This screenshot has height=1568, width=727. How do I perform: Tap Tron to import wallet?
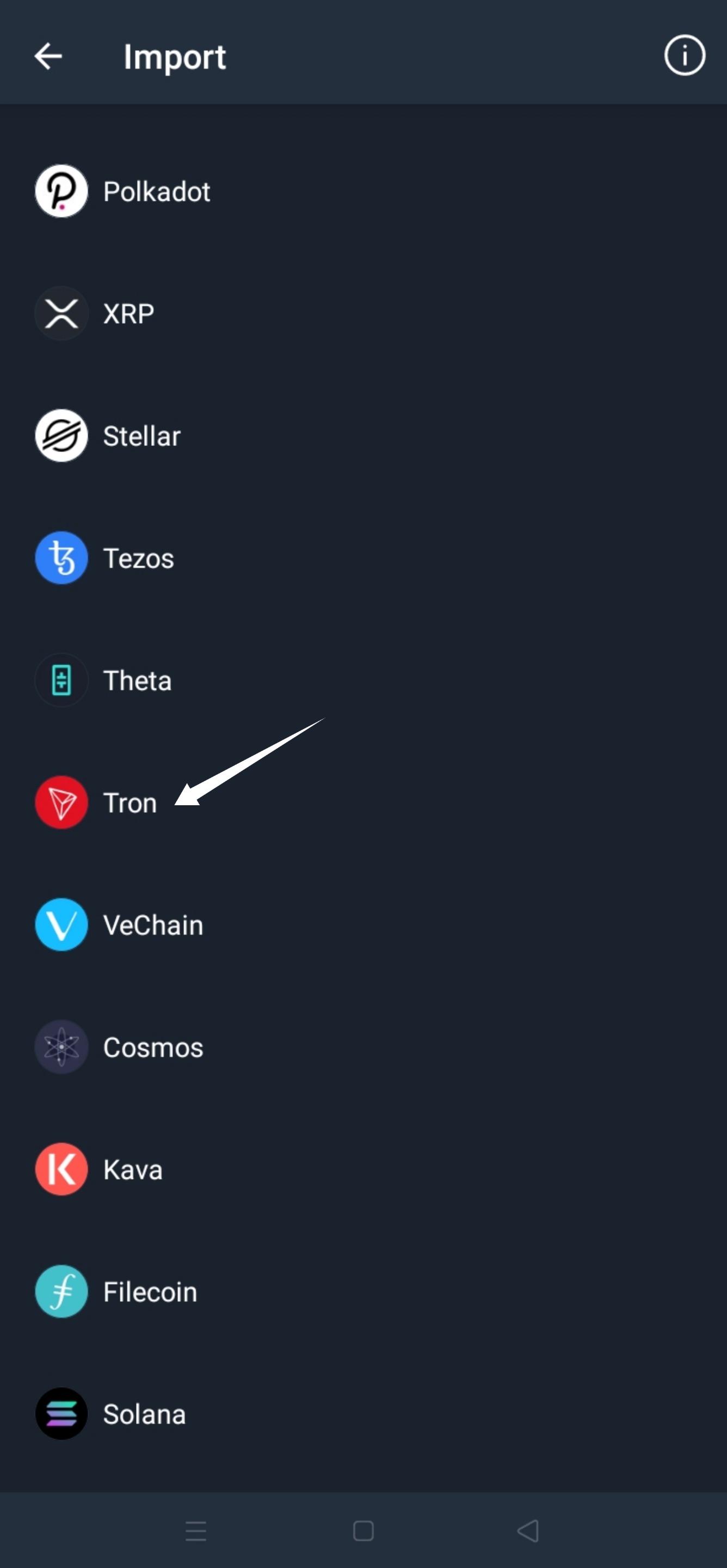[x=363, y=803]
